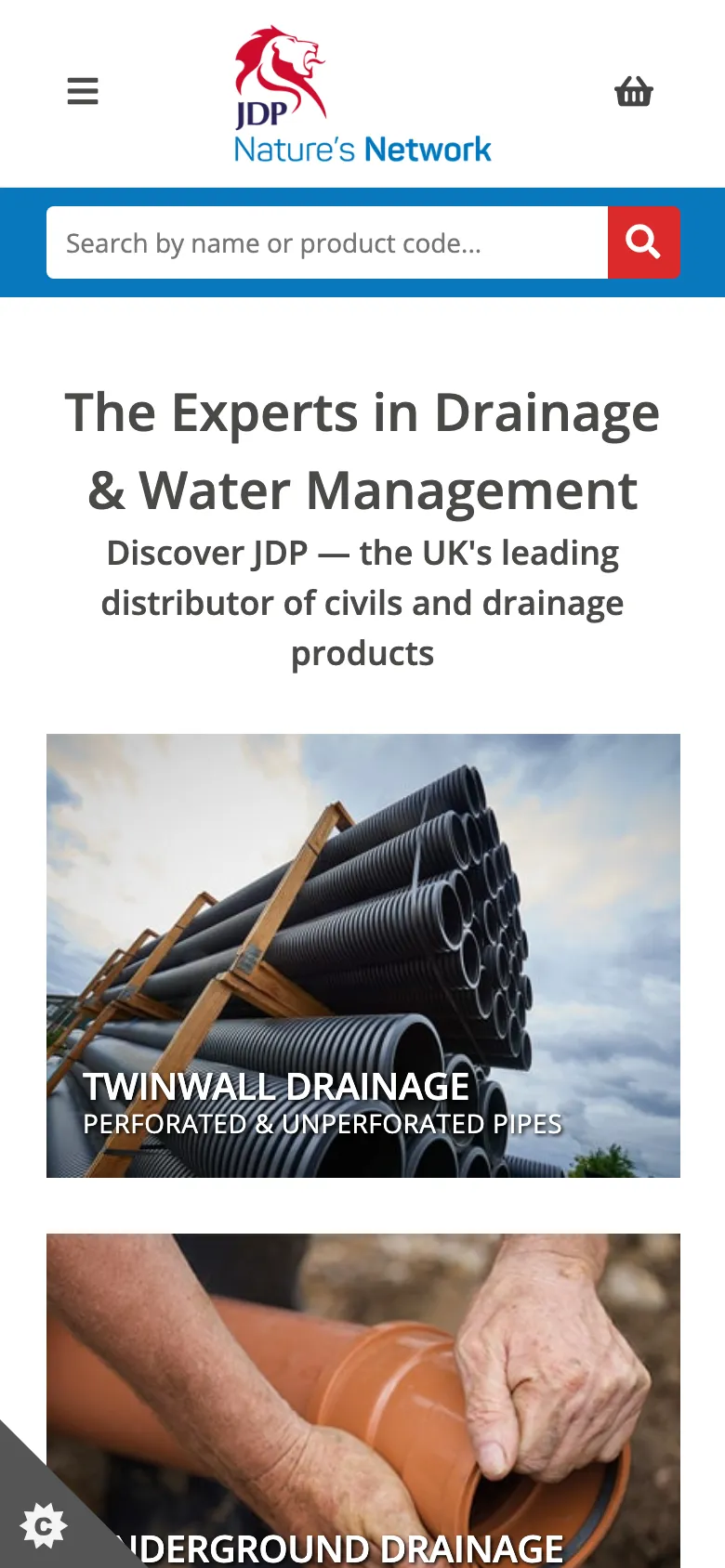Focus the product search field
The image size is (725, 1568).
(x=327, y=242)
